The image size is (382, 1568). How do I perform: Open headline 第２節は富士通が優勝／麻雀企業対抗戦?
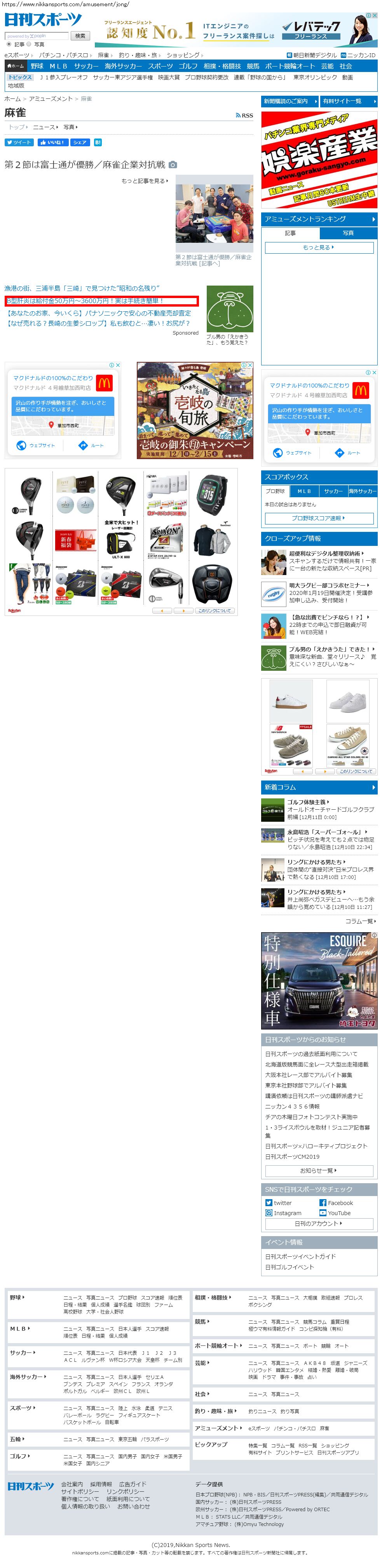pyautogui.click(x=85, y=165)
